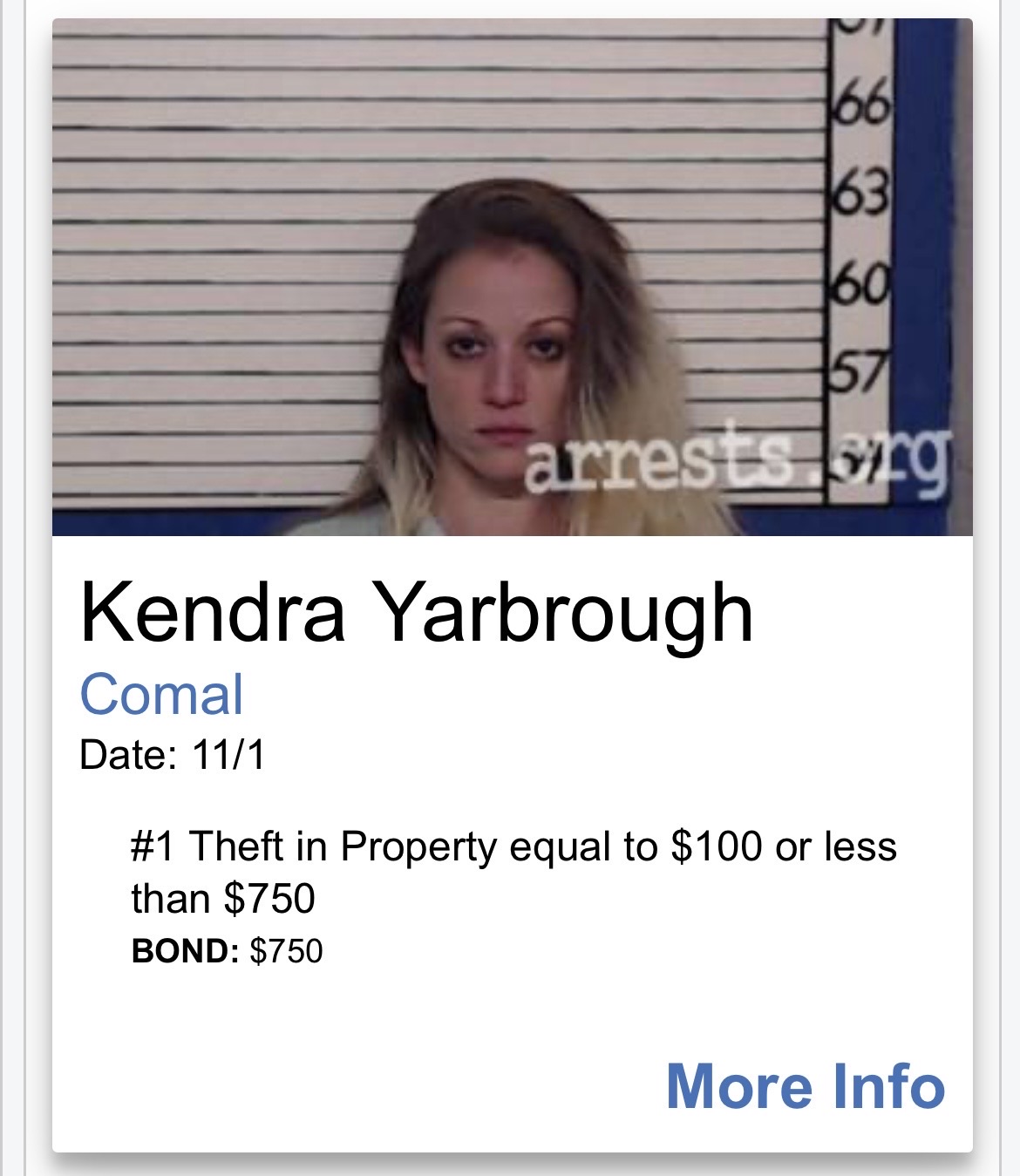The image size is (1020, 1176).
Task: Tap the More Info link
Action: (805, 1086)
